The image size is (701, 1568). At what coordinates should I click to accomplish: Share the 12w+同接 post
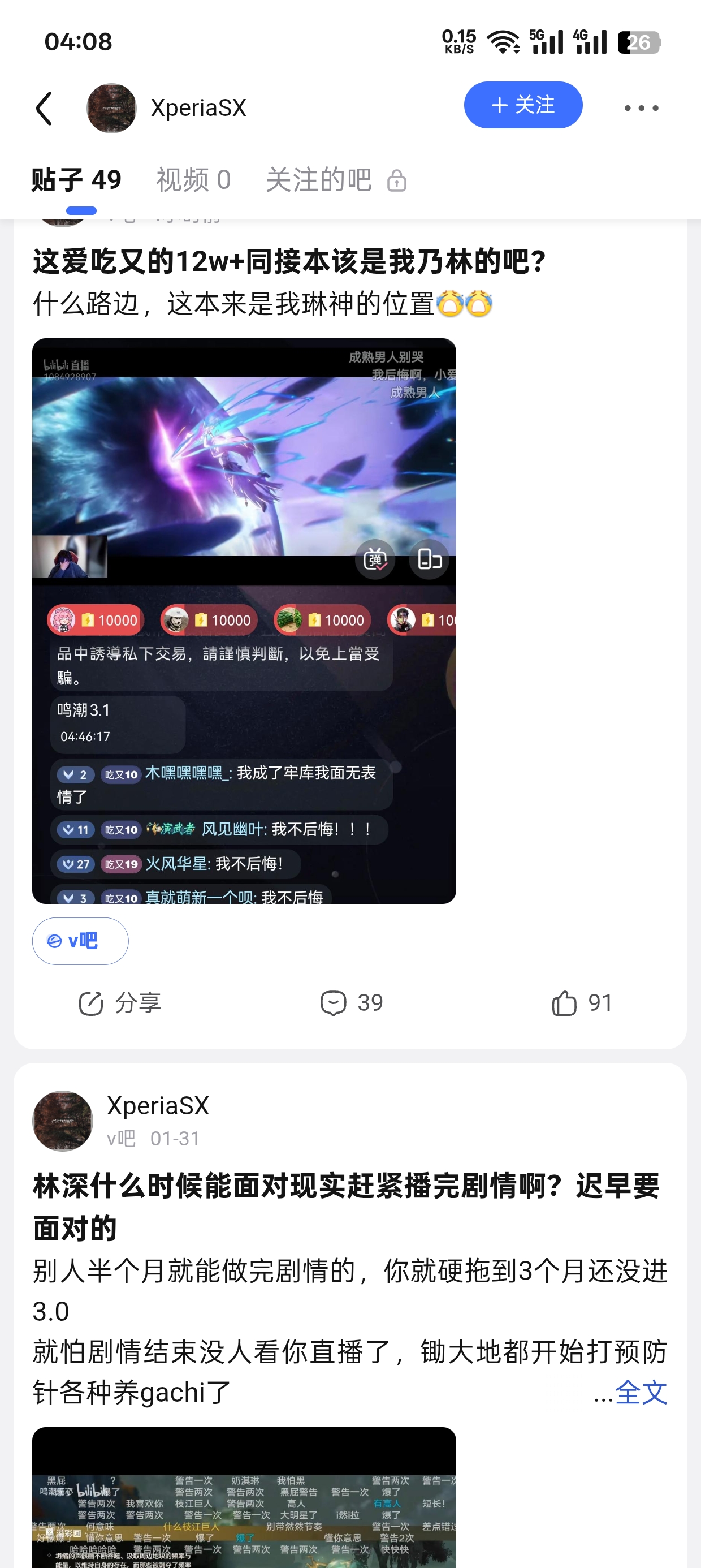point(120,1003)
